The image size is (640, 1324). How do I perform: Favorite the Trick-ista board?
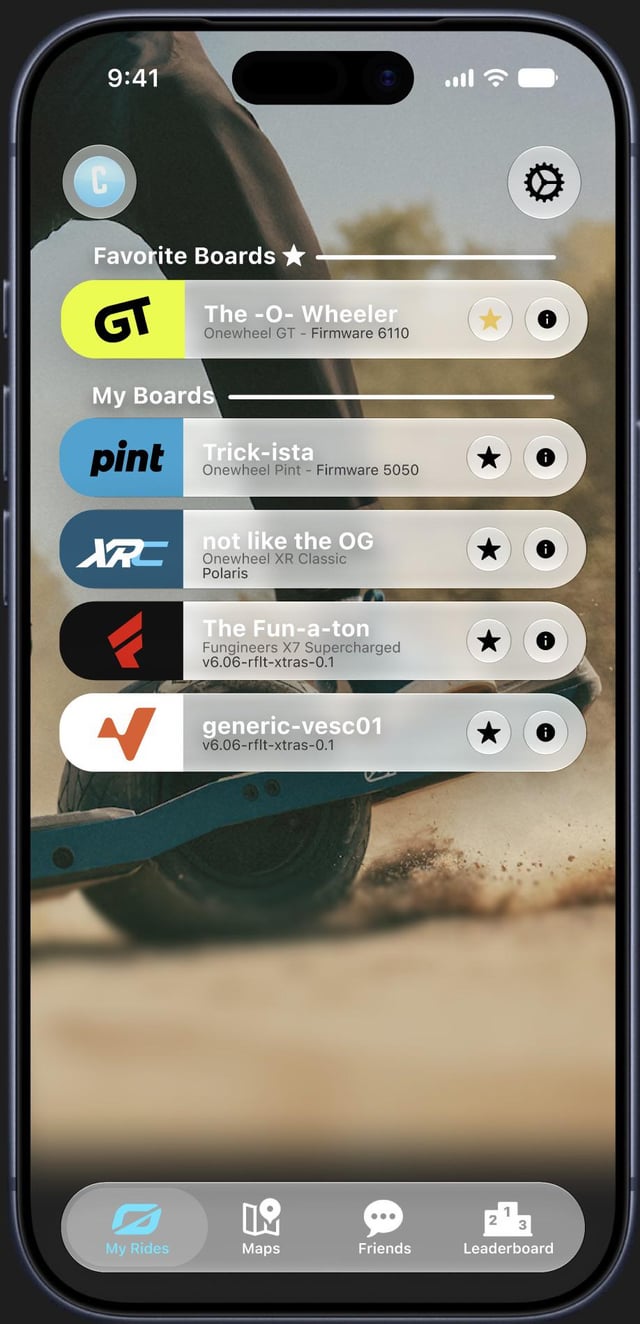489,458
